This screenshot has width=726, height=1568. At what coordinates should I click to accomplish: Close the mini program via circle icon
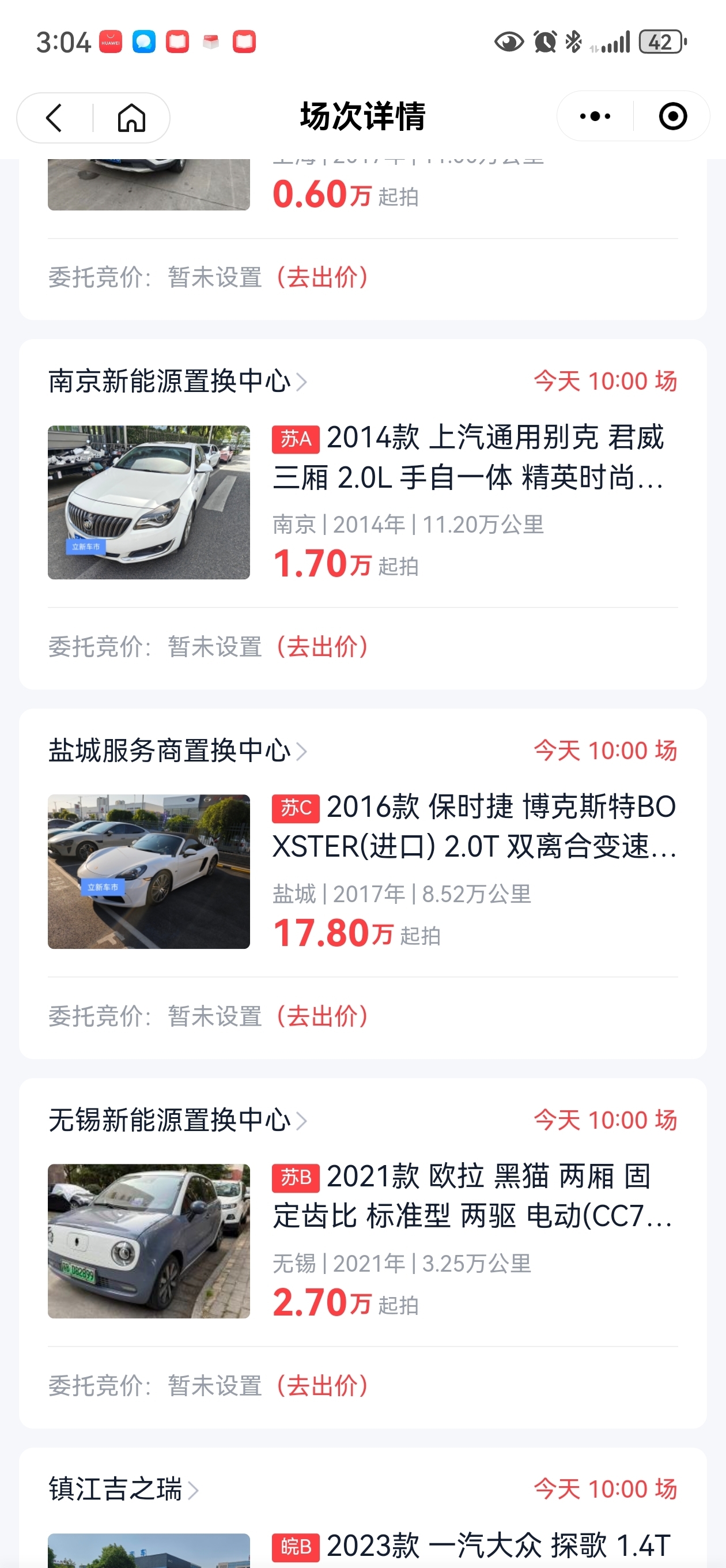pos(672,116)
